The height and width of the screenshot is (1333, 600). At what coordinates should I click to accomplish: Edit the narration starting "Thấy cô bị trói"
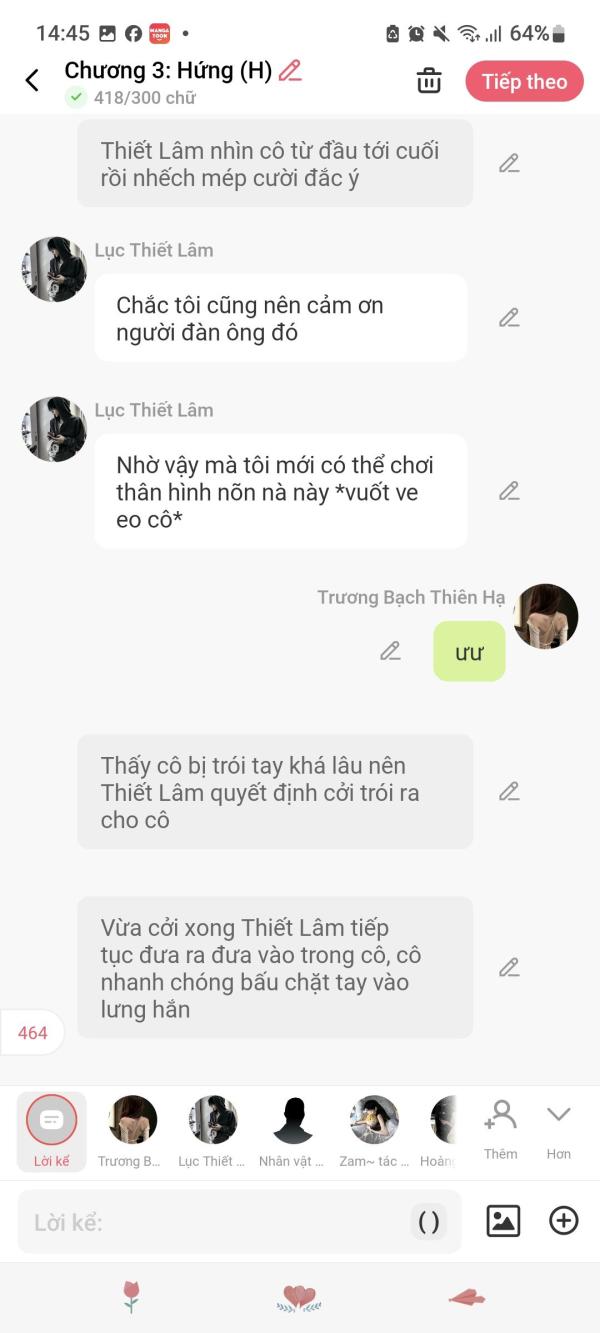tap(509, 791)
